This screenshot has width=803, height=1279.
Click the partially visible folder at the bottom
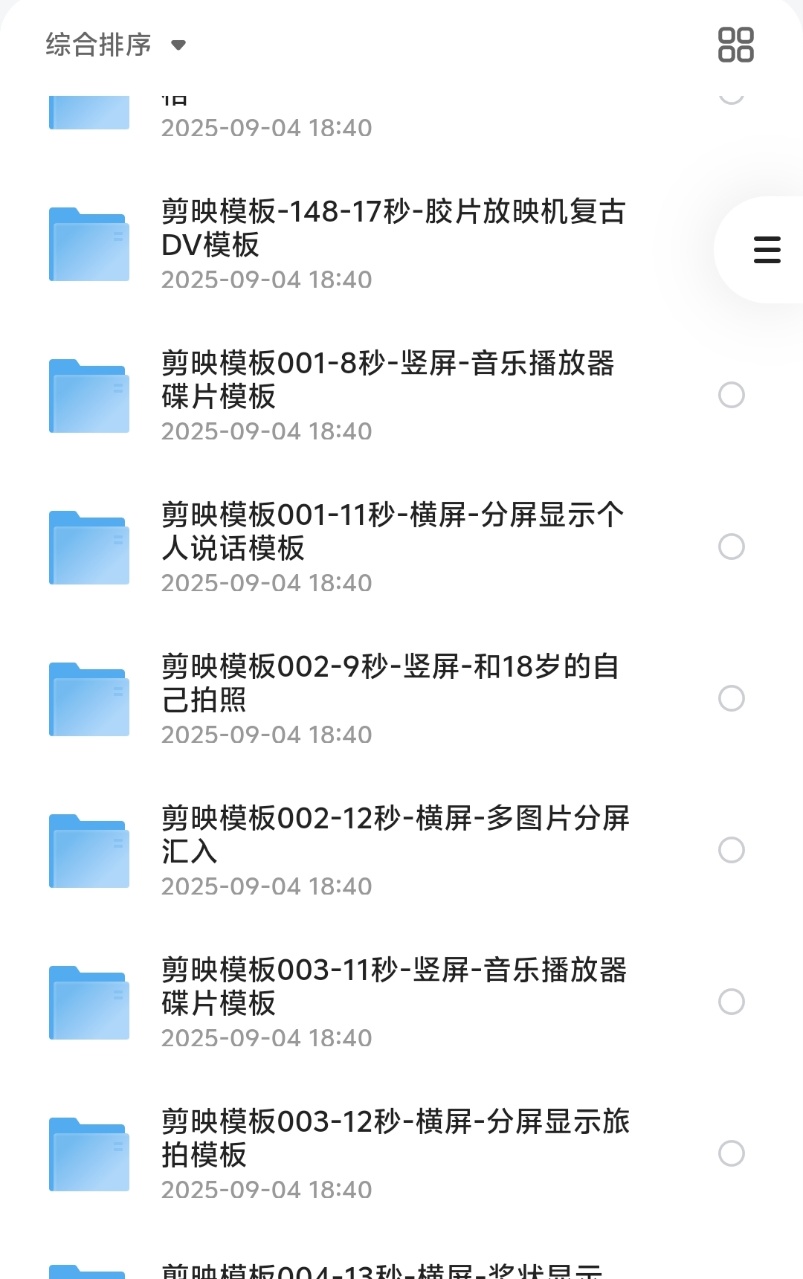point(88,1268)
